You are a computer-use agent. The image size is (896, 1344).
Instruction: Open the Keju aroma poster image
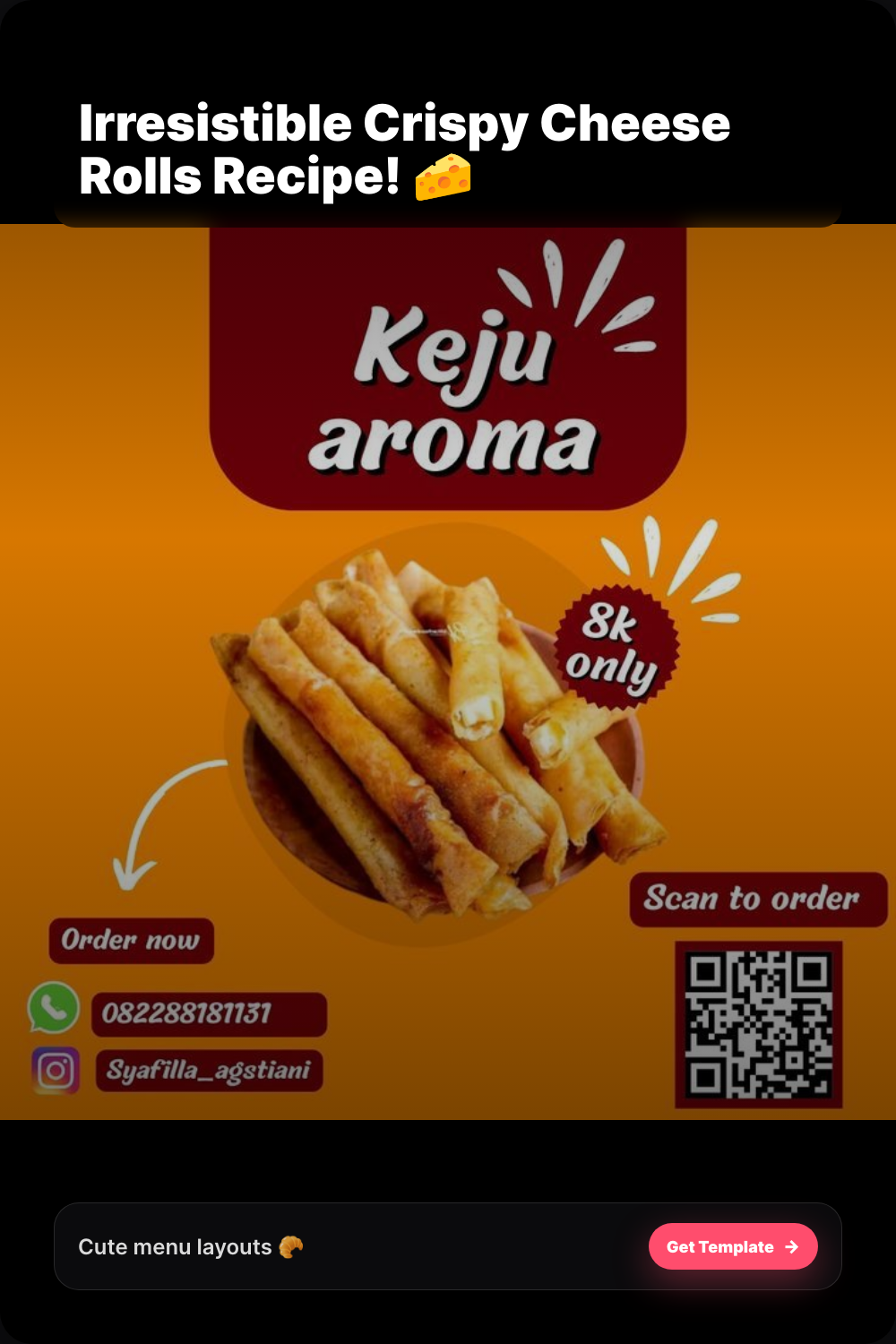(x=448, y=672)
